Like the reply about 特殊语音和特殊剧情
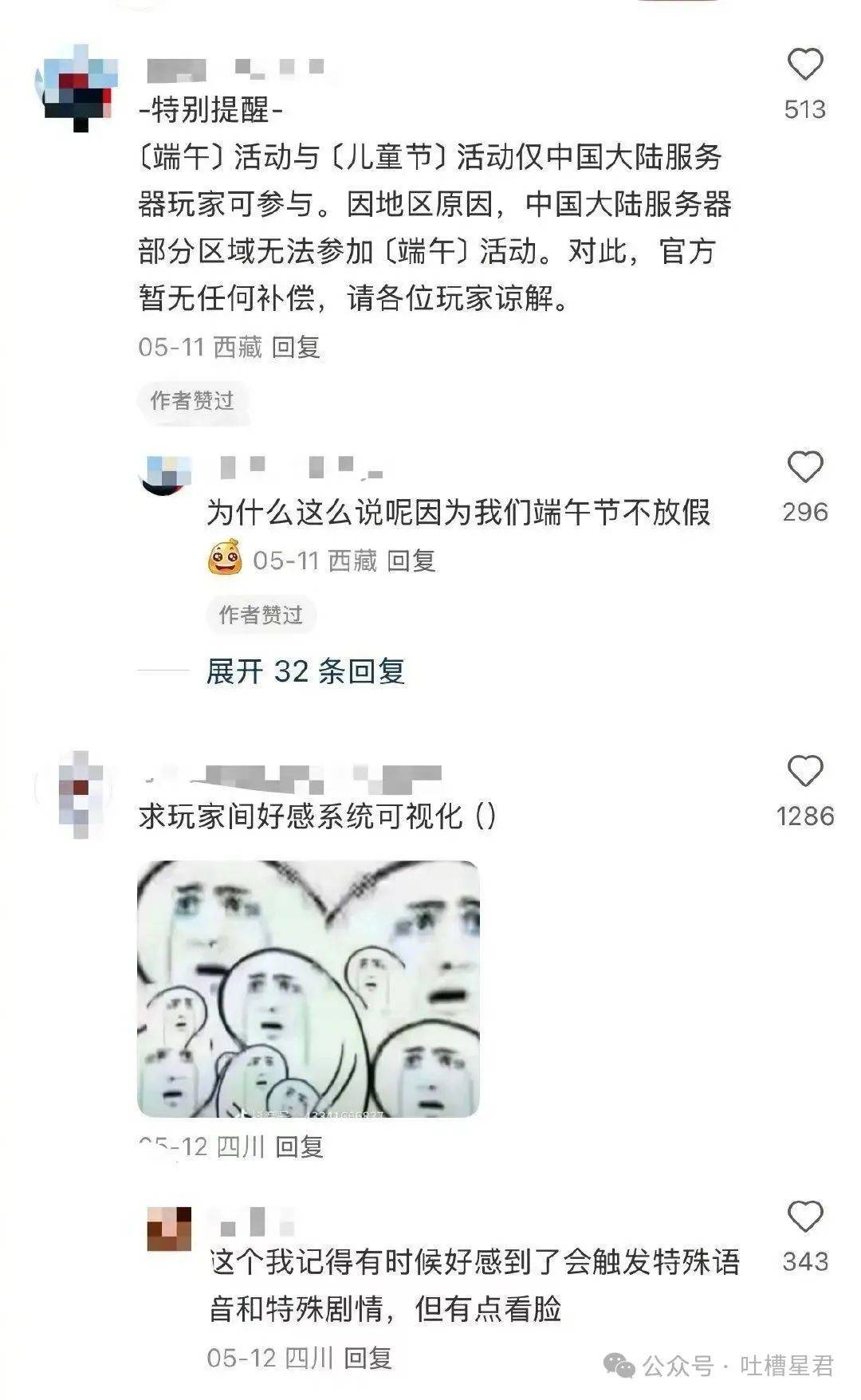Screen dimensions: 861x1400 point(804,1217)
